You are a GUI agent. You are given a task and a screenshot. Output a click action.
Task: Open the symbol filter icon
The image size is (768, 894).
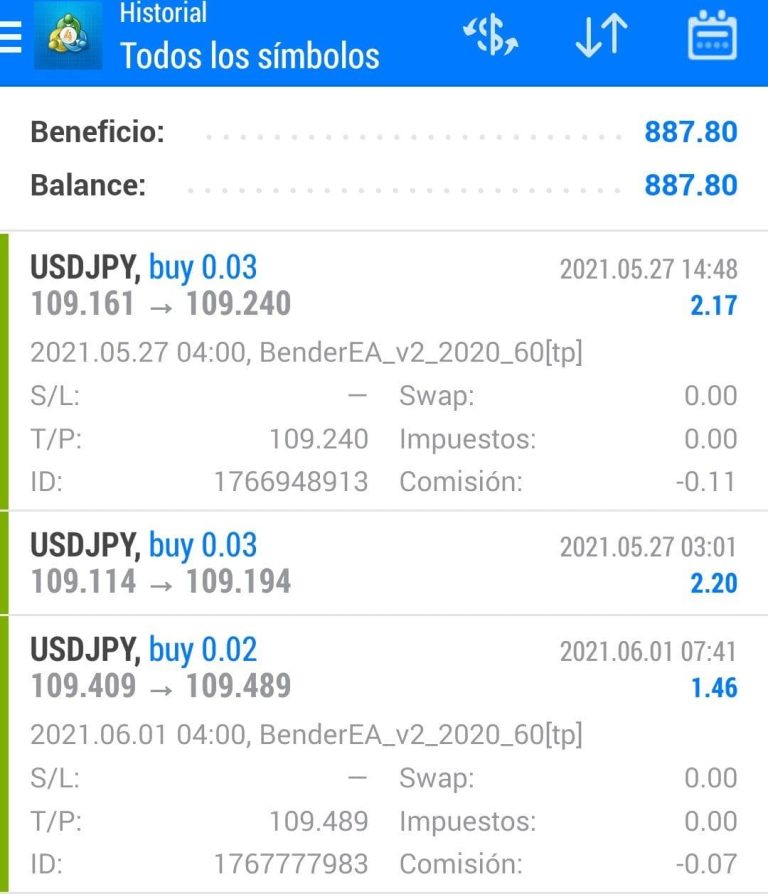[490, 38]
